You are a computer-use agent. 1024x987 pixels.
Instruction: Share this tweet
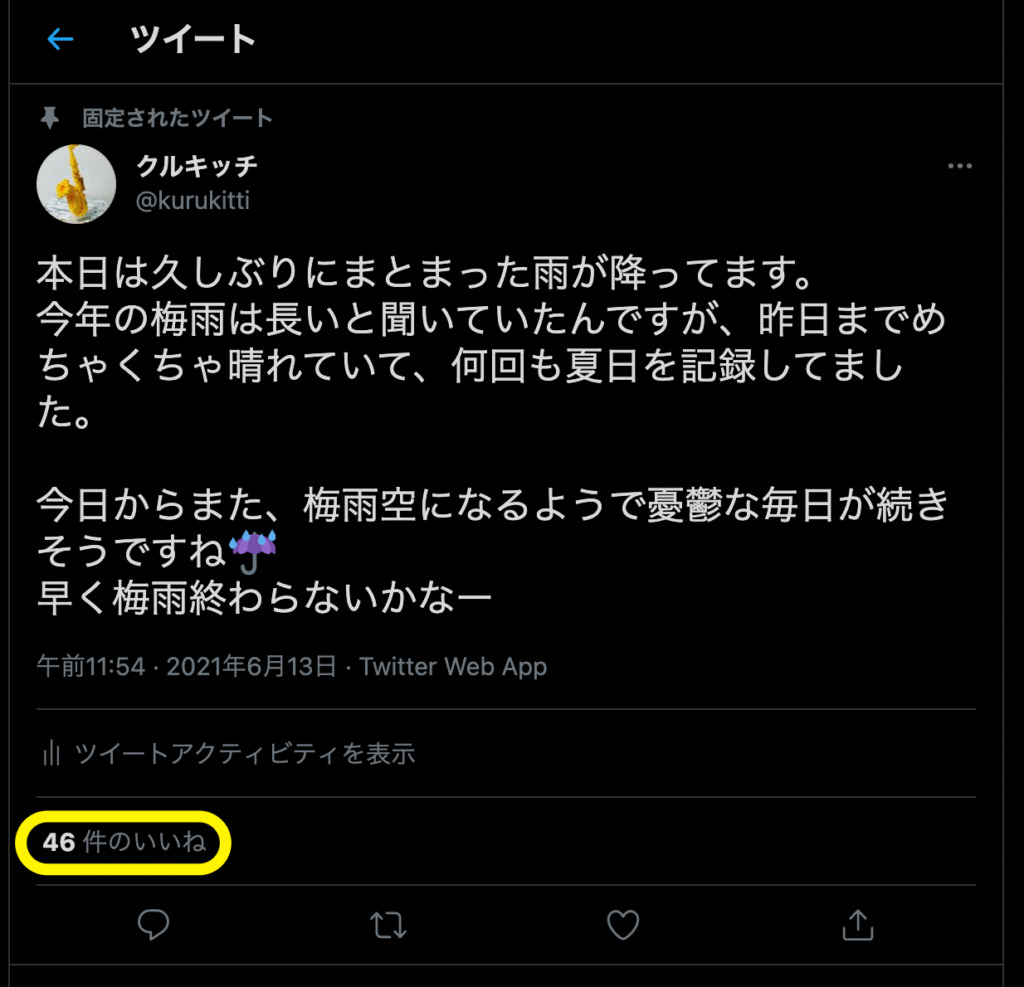[x=857, y=925]
